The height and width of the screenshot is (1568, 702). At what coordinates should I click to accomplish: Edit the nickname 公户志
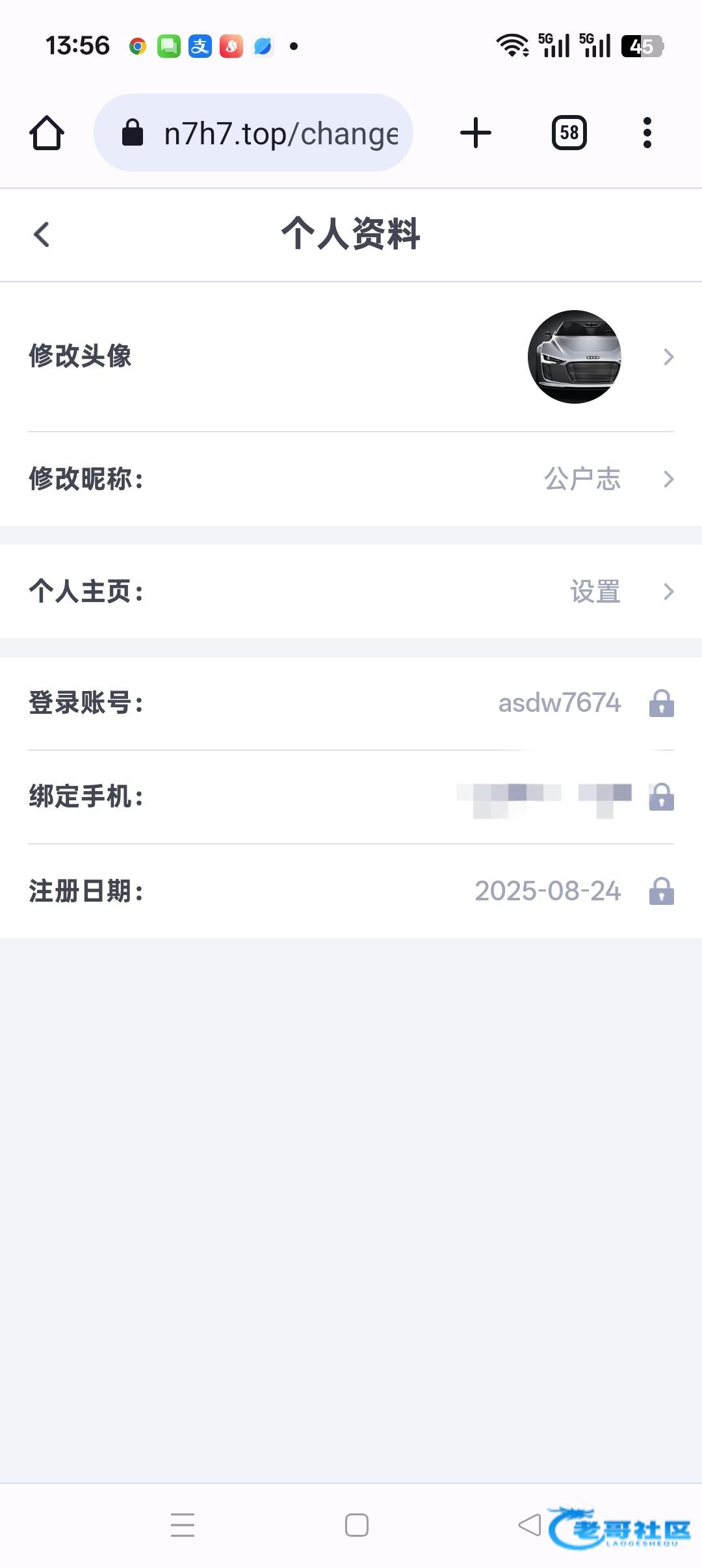point(351,479)
